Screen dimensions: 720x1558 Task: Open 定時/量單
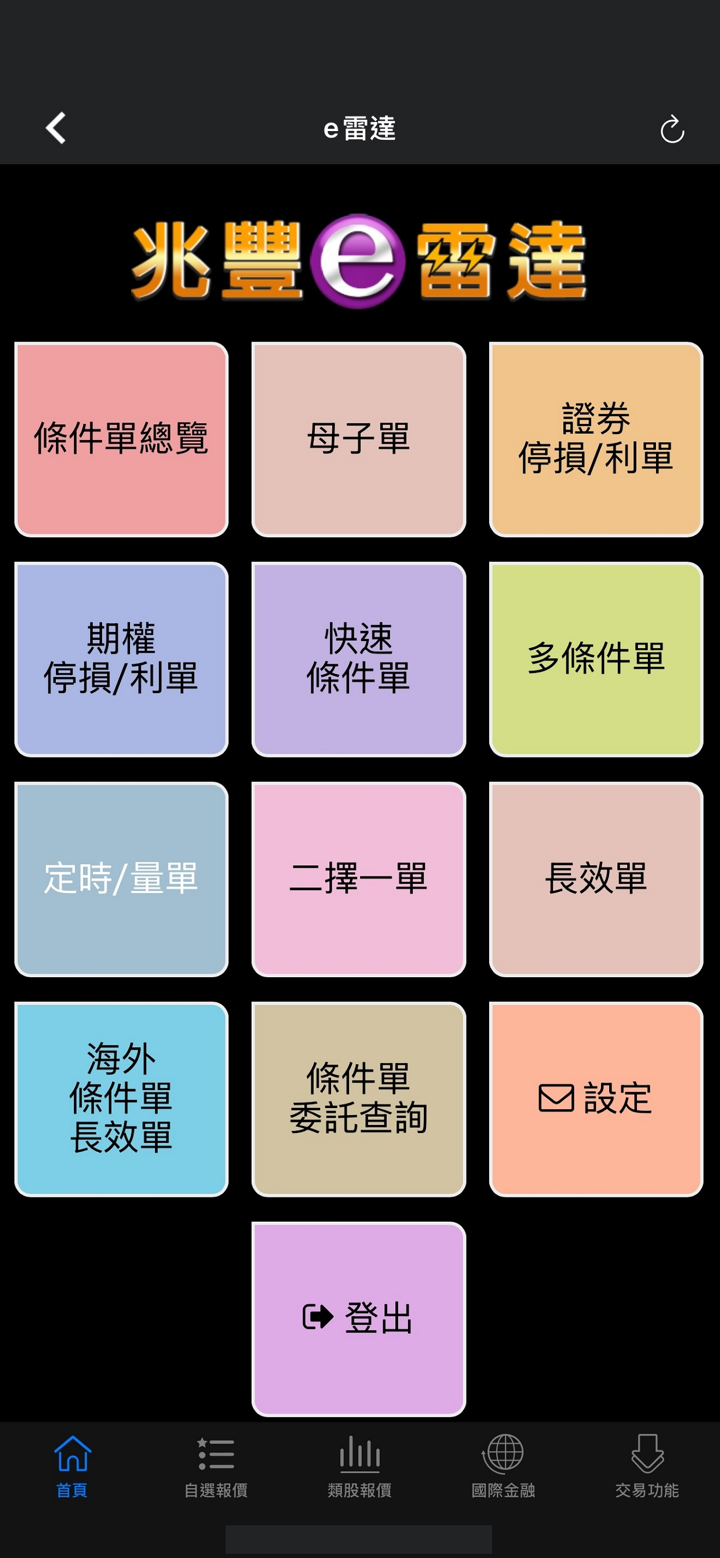[x=121, y=879]
